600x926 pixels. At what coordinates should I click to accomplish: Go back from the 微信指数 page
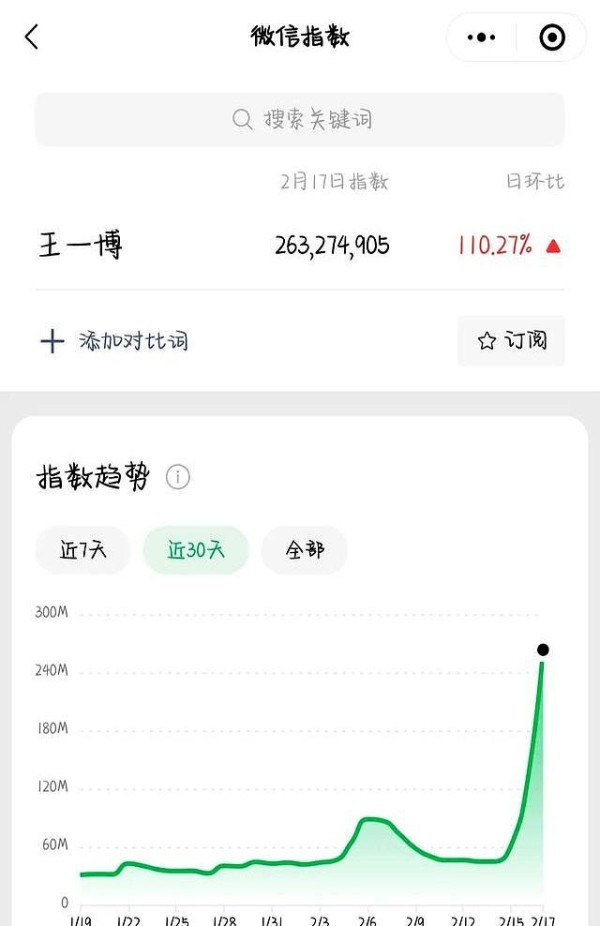point(32,38)
